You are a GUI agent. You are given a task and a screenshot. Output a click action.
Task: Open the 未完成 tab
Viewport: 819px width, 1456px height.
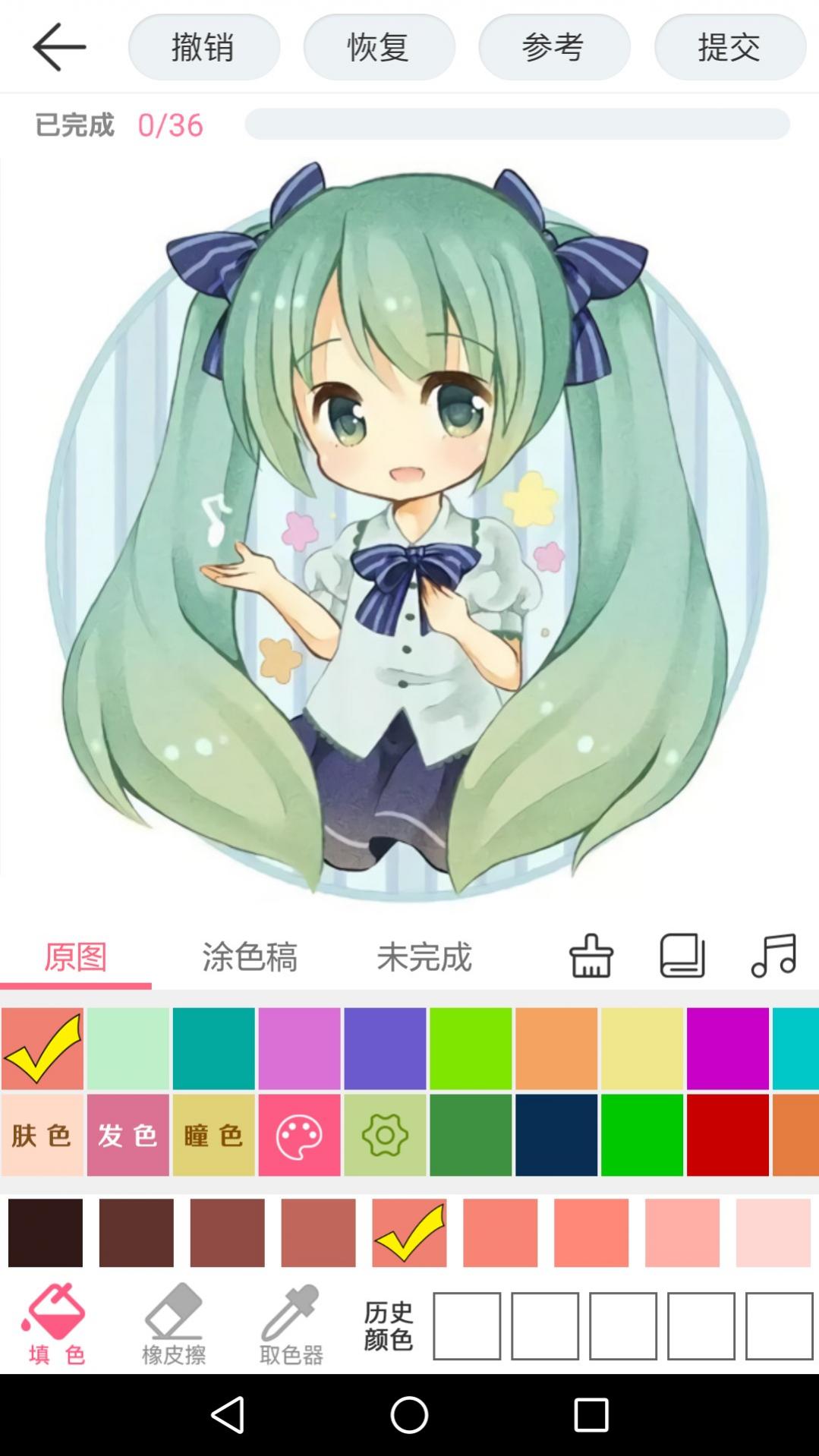point(425,957)
